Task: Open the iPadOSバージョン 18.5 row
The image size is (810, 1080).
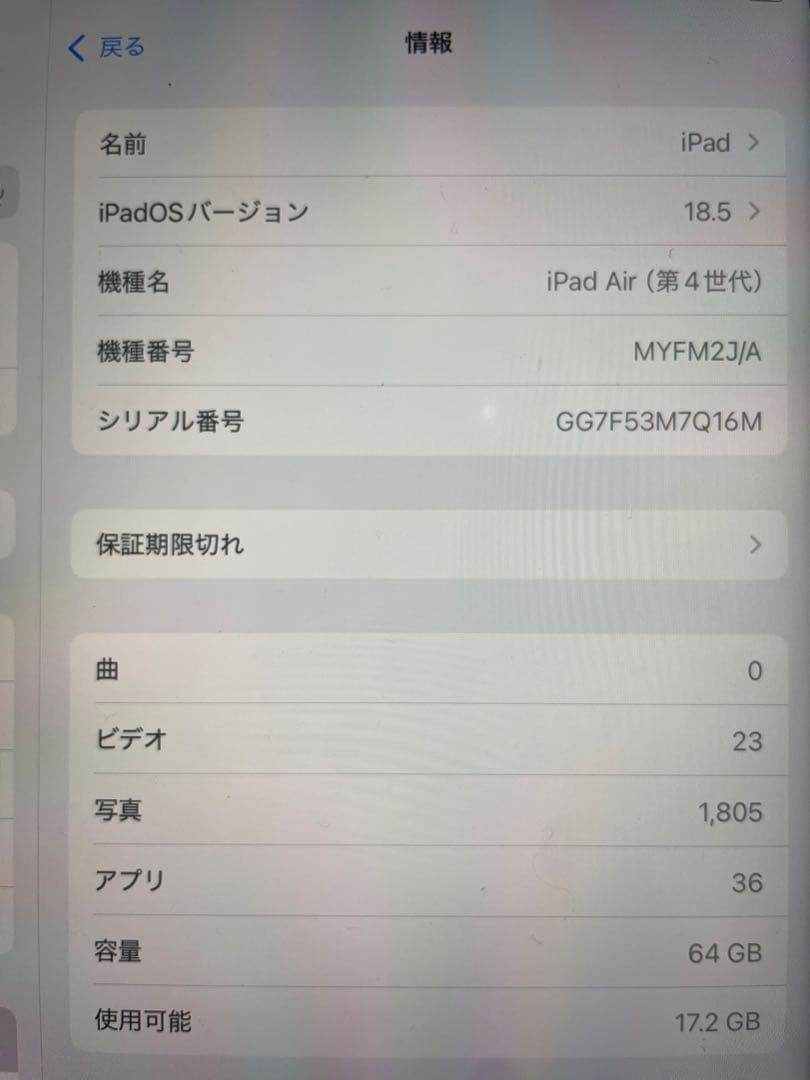Action: coord(429,212)
